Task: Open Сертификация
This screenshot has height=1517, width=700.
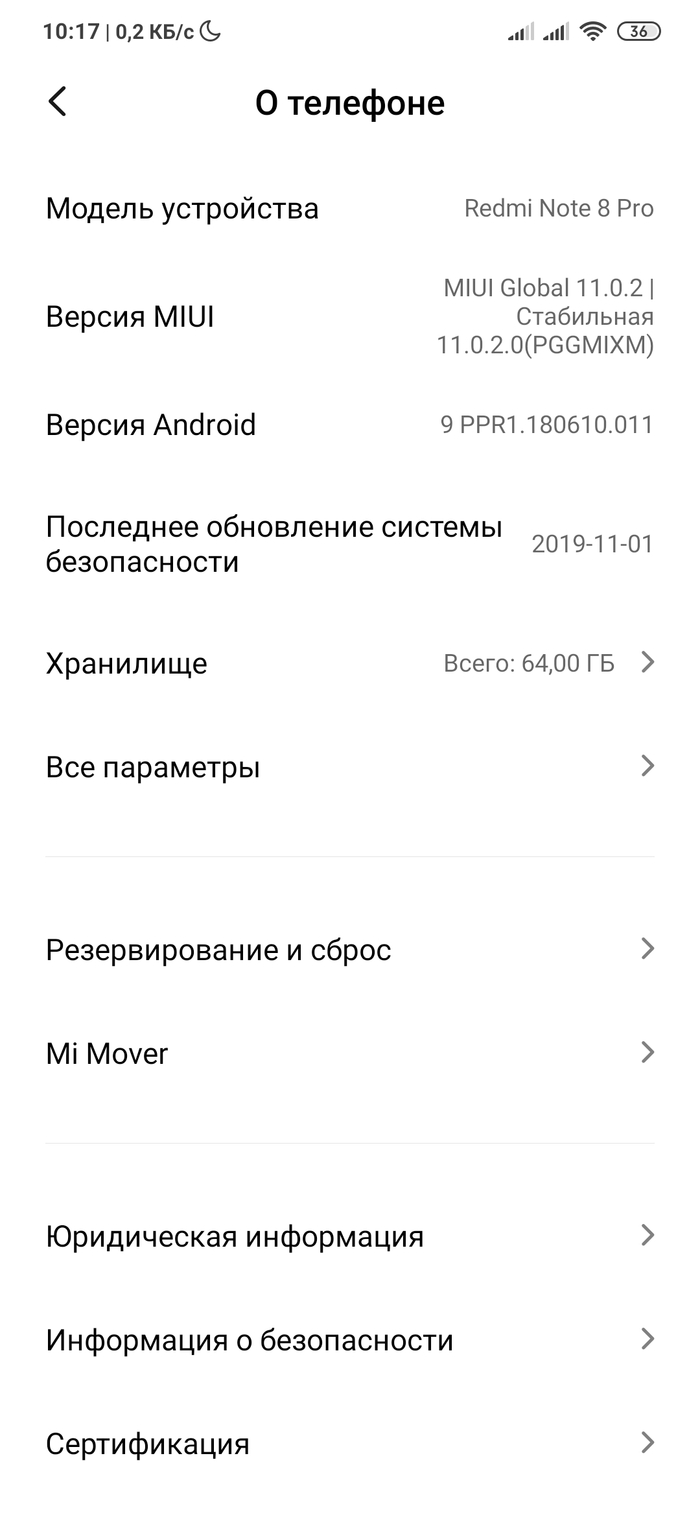Action: point(350,1443)
